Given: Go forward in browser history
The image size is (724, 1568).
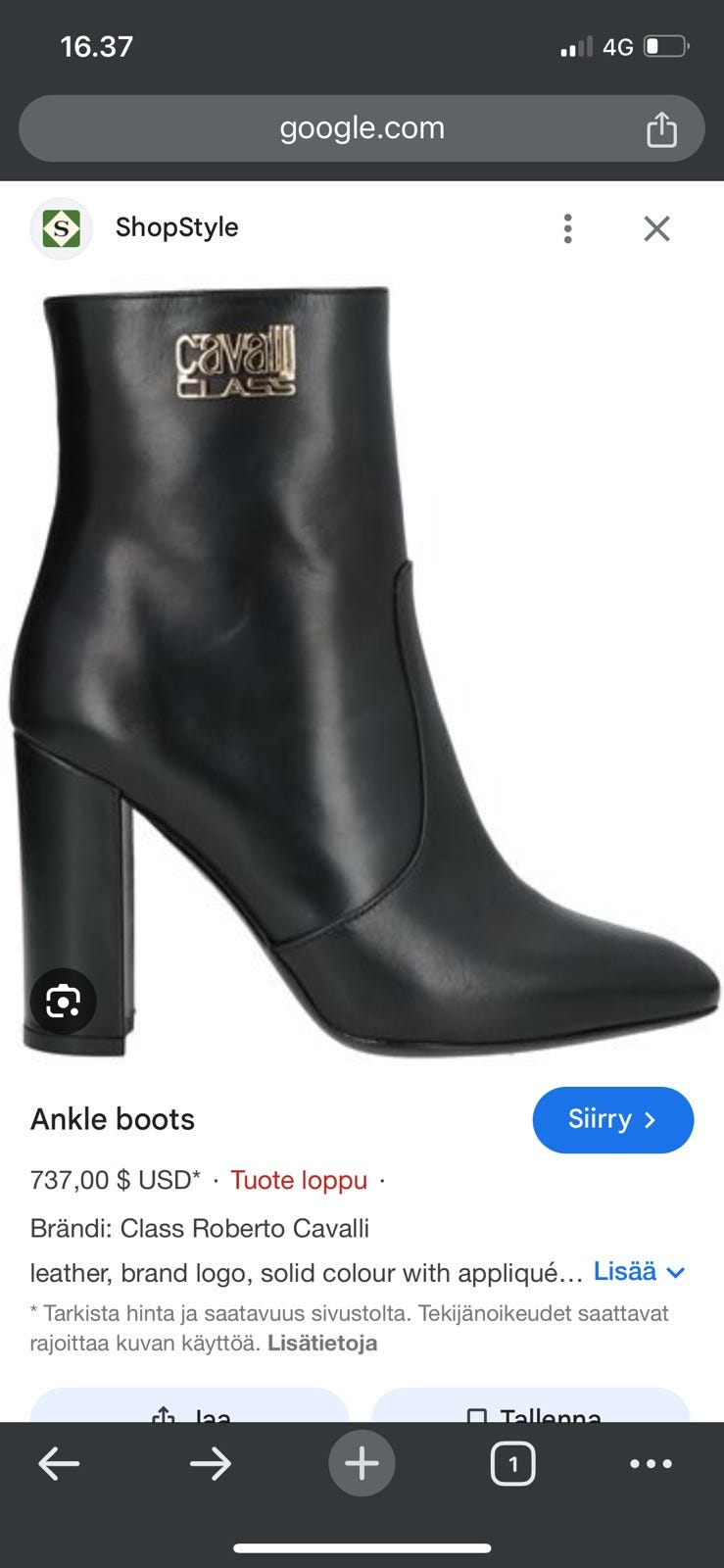Looking at the screenshot, I should point(211,1464).
